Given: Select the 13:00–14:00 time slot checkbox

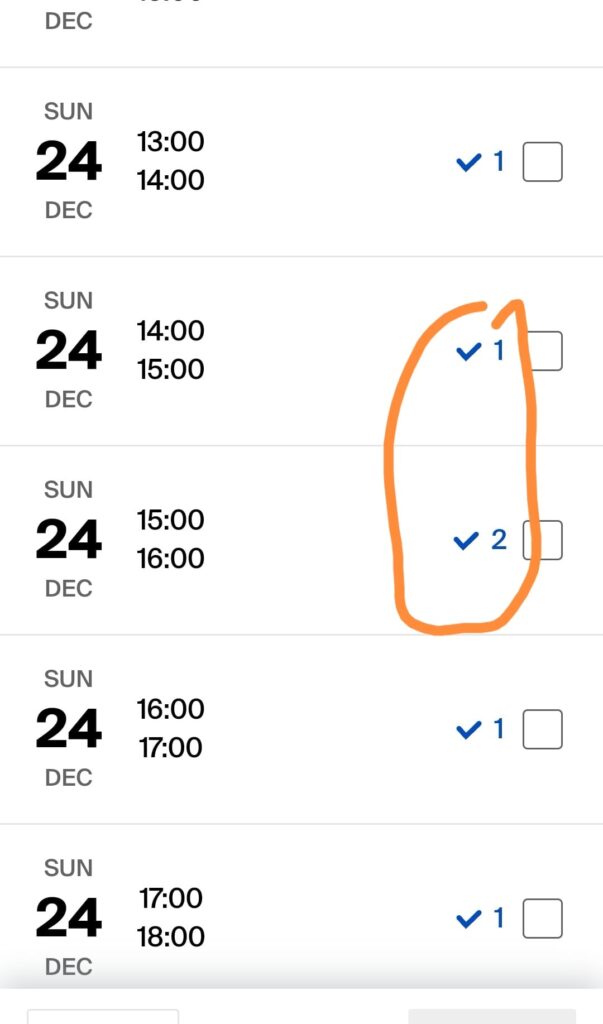Looking at the screenshot, I should tap(543, 162).
